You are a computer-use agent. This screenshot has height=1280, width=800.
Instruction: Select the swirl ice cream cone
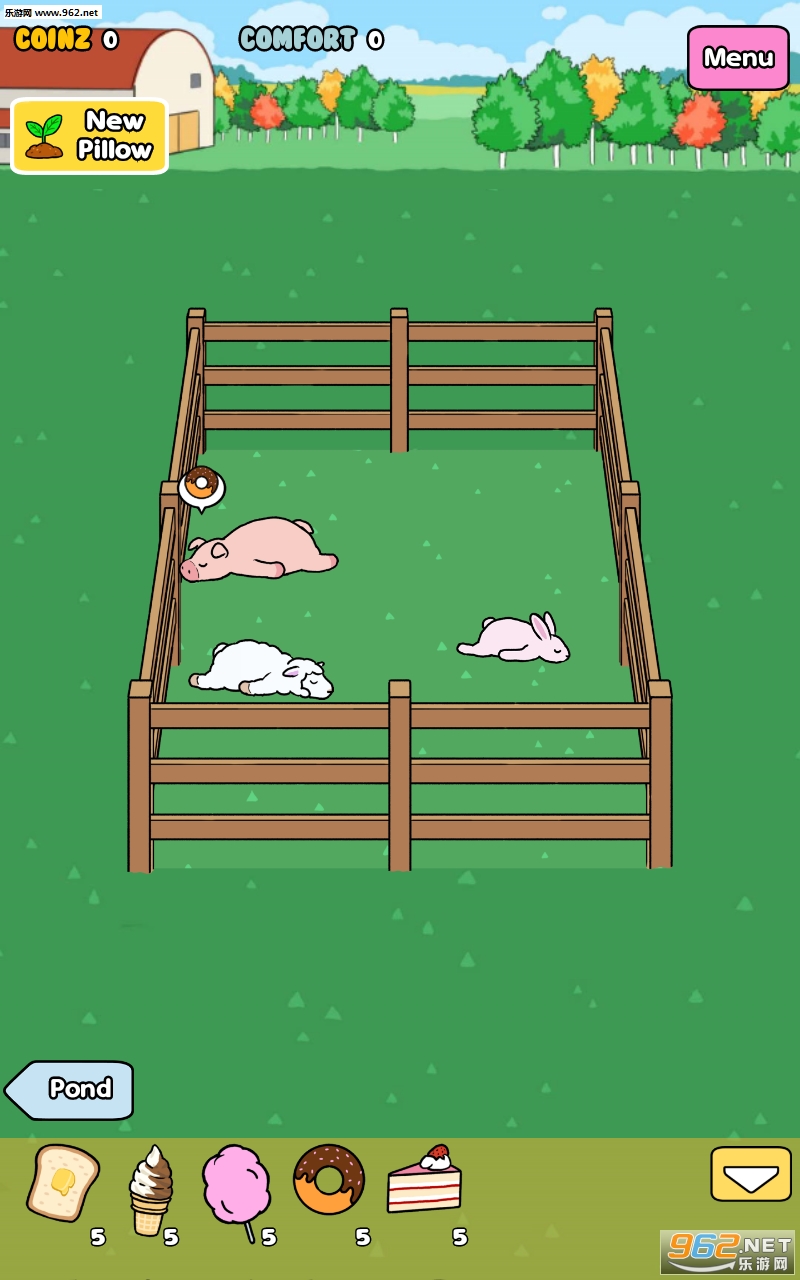(151, 1190)
